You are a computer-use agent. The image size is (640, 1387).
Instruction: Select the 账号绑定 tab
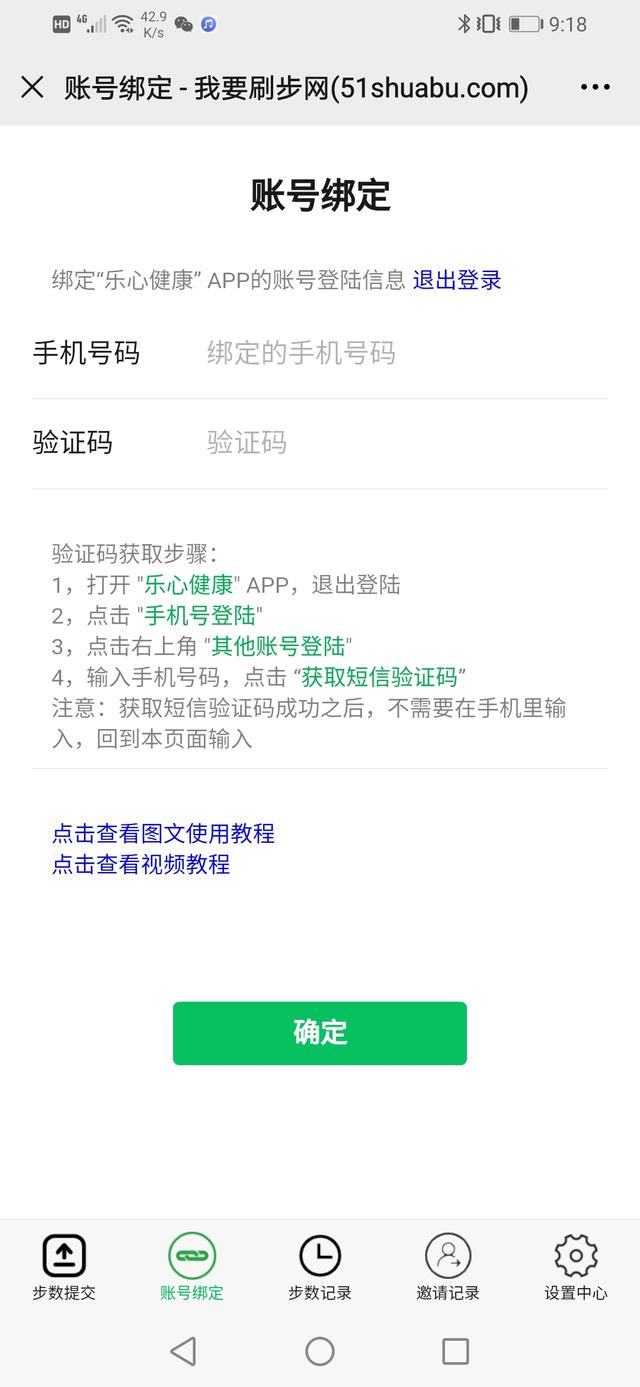point(192,1268)
